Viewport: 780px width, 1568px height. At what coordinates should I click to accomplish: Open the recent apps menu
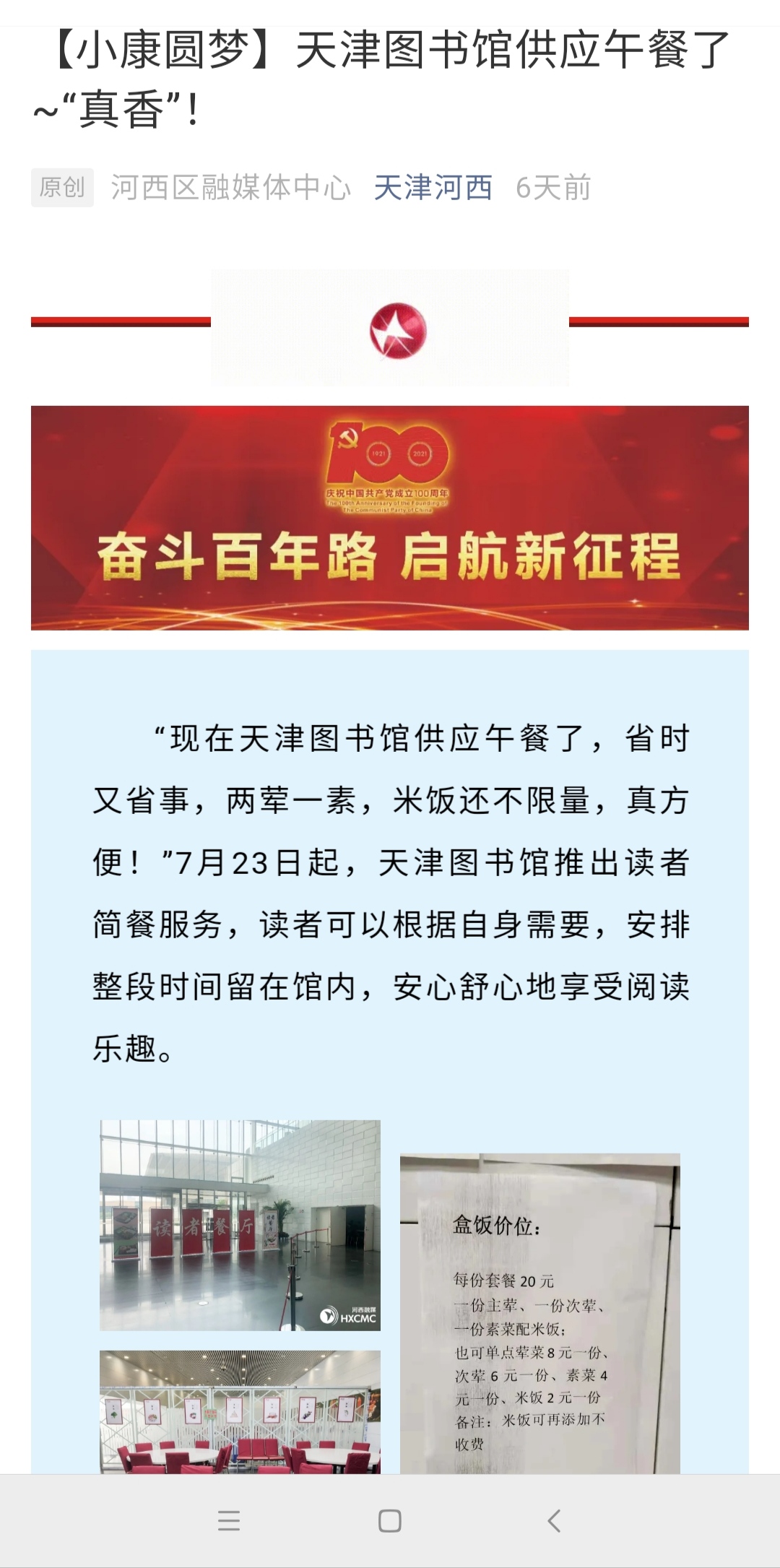click(228, 1520)
